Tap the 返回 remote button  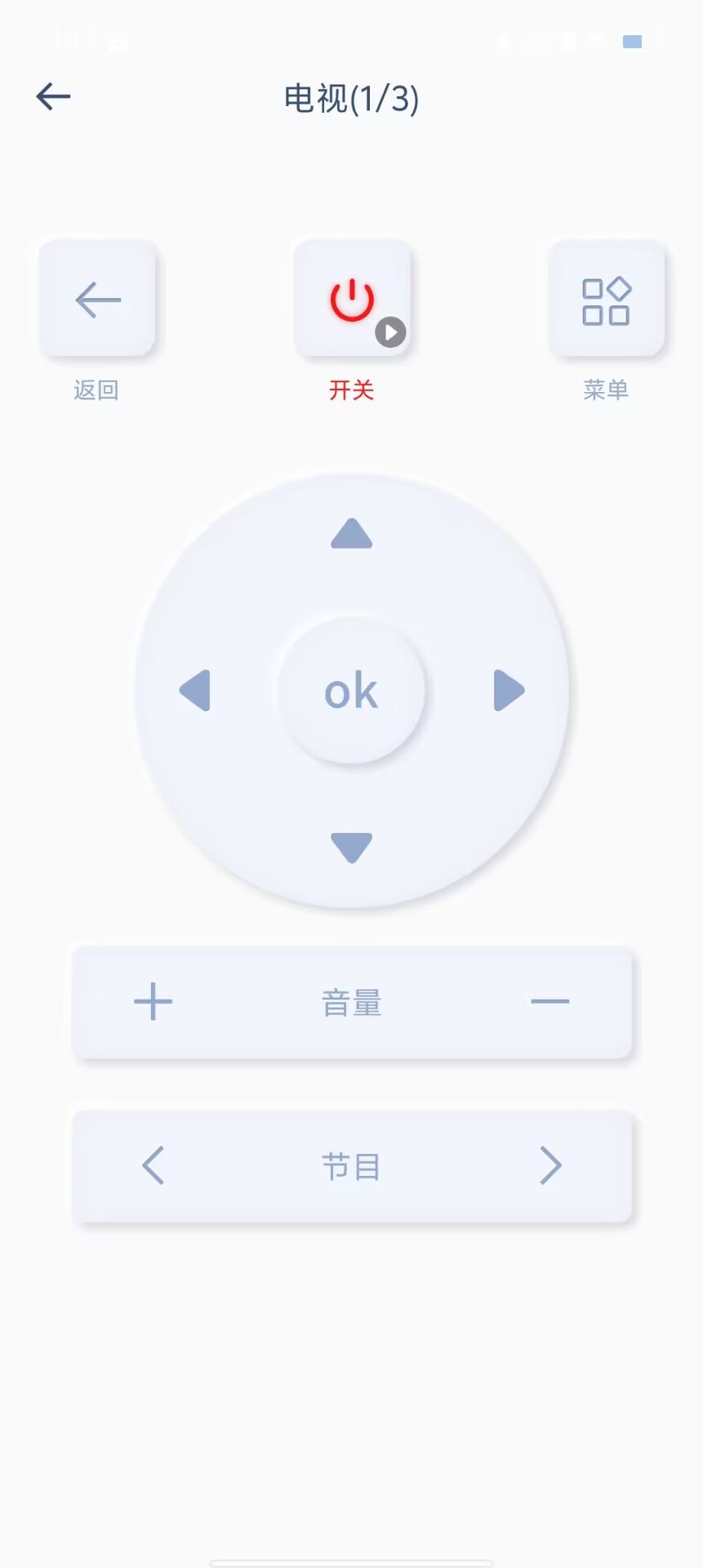coord(98,300)
